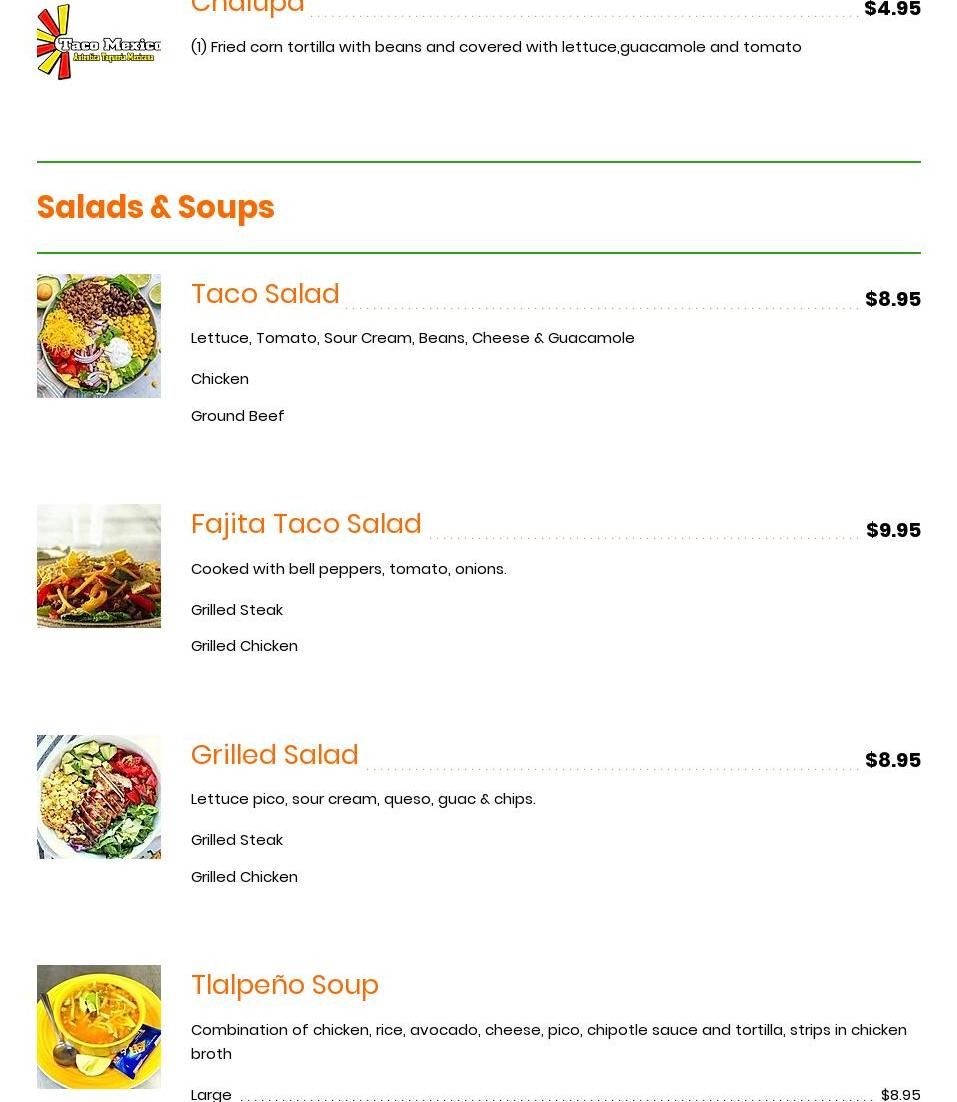Image resolution: width=957 pixels, height=1102 pixels.
Task: Open the Taco Salad photo
Action: (x=98, y=336)
